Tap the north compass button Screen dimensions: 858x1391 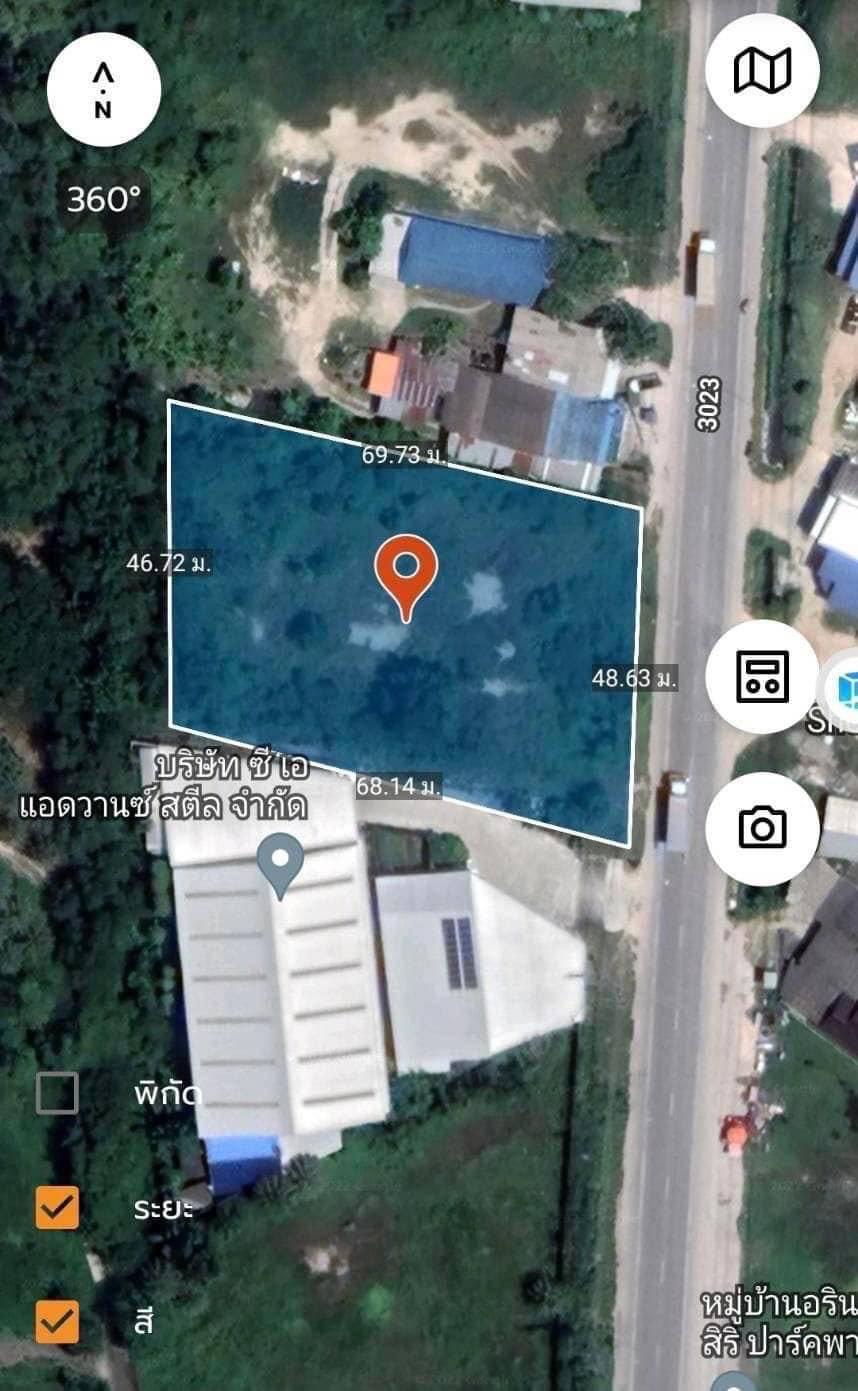pyautogui.click(x=104, y=90)
